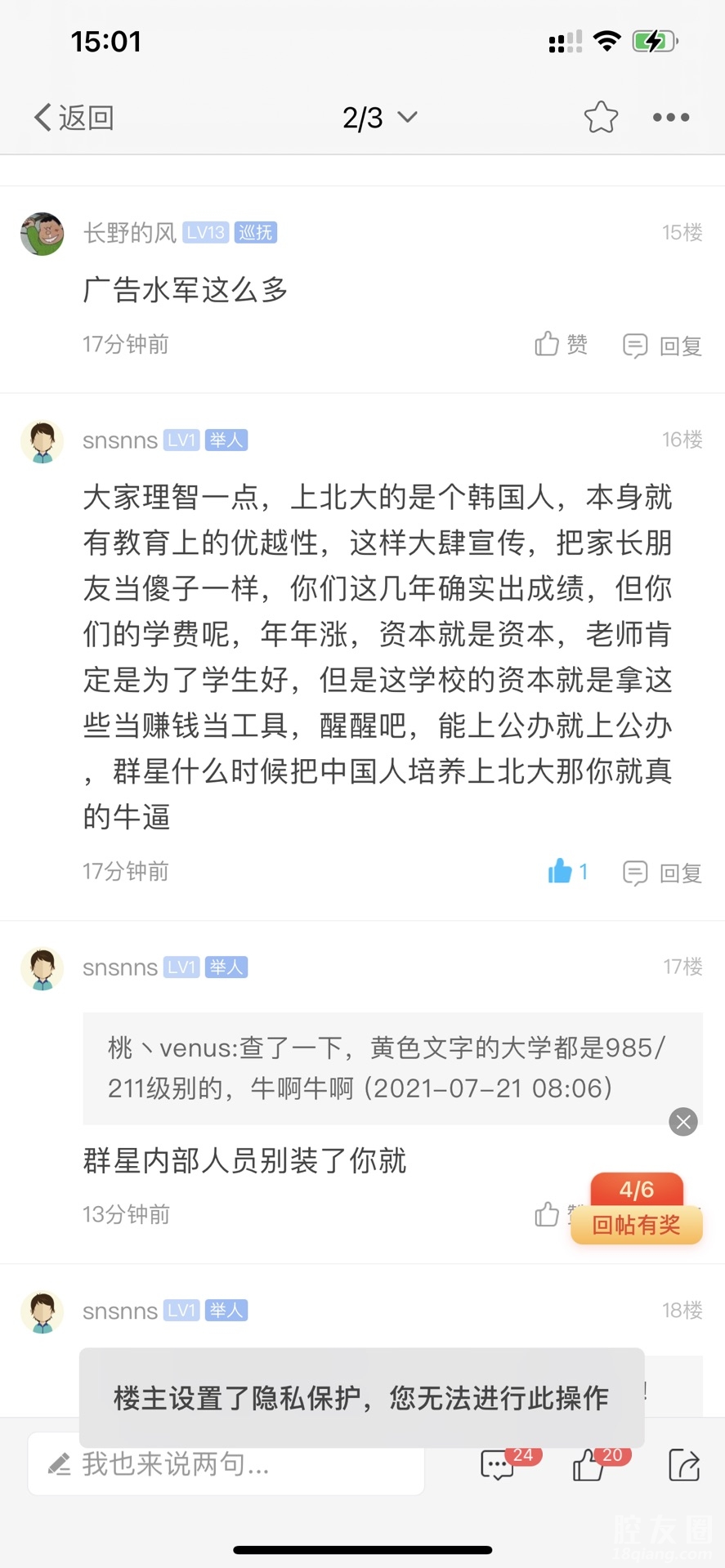725x1568 pixels.
Task: Tap the 我也来说两句 comment input field
Action: pos(226,1464)
